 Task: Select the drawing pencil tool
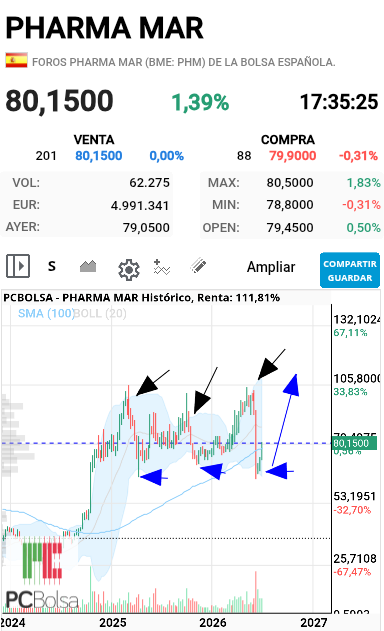point(198,266)
